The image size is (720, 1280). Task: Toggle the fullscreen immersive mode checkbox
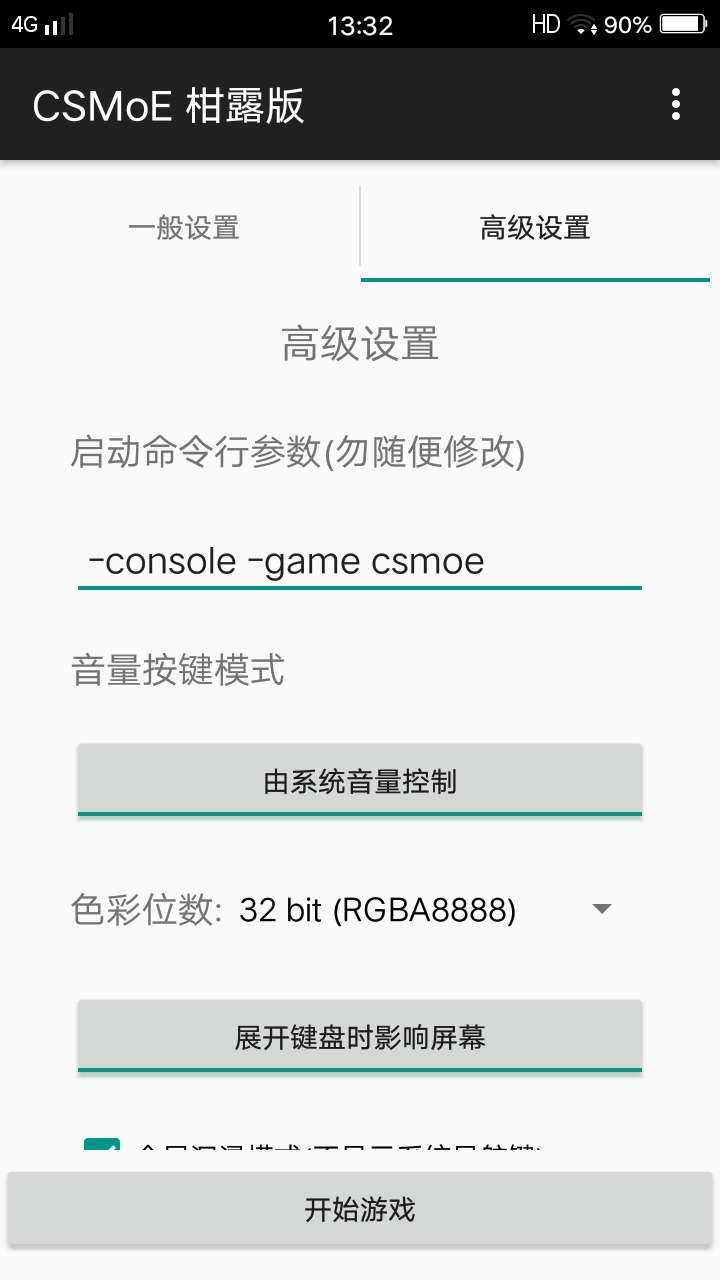102,1154
